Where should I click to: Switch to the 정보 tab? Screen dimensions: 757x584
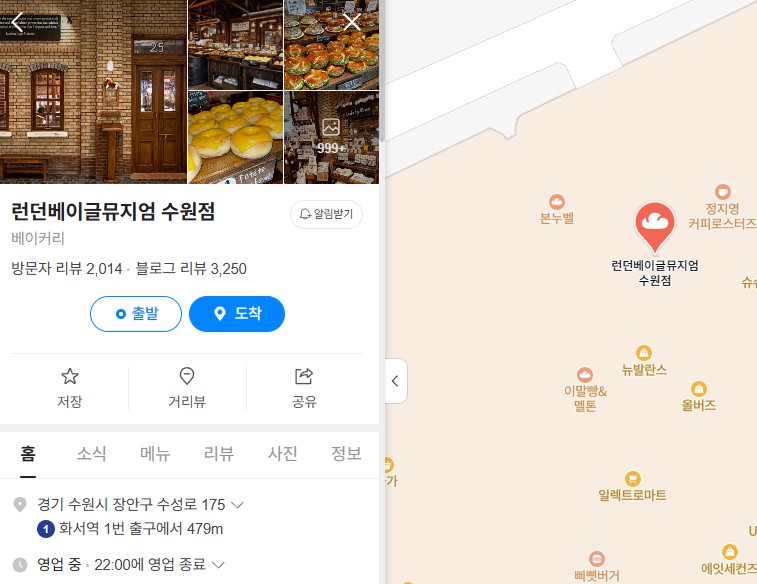click(x=346, y=454)
